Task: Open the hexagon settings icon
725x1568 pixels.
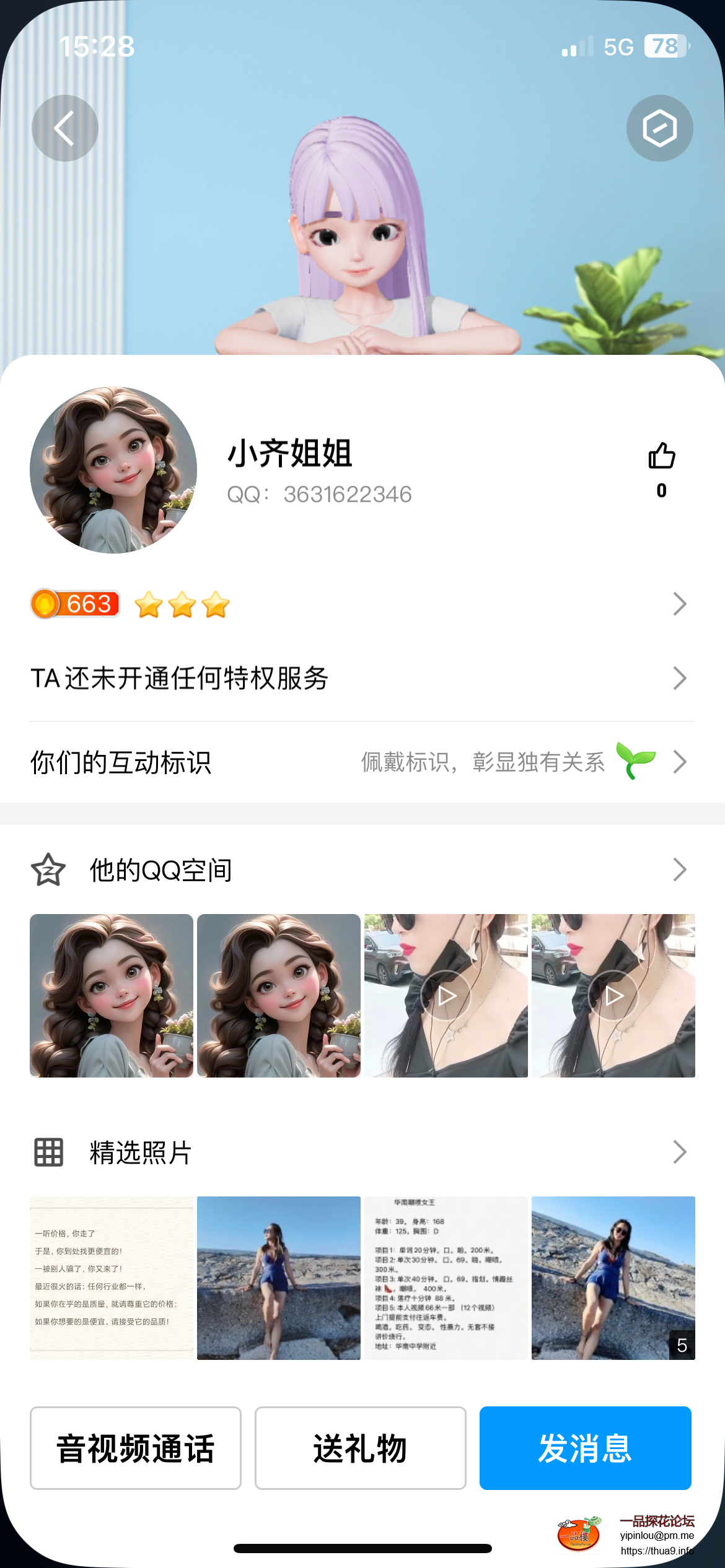Action: point(659,128)
